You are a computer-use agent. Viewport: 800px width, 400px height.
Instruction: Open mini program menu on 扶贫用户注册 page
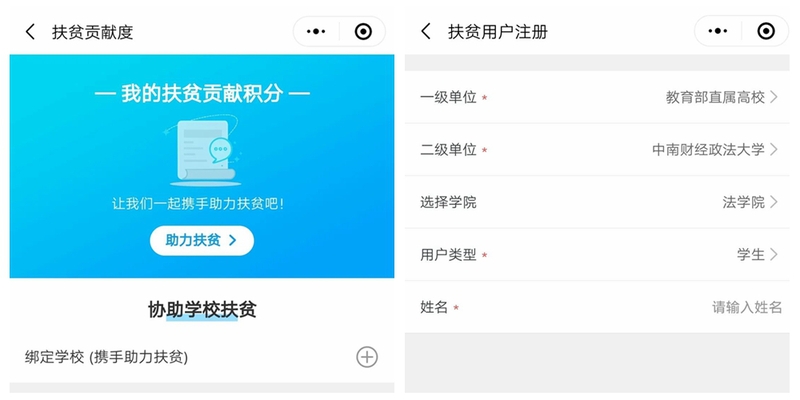coord(719,32)
